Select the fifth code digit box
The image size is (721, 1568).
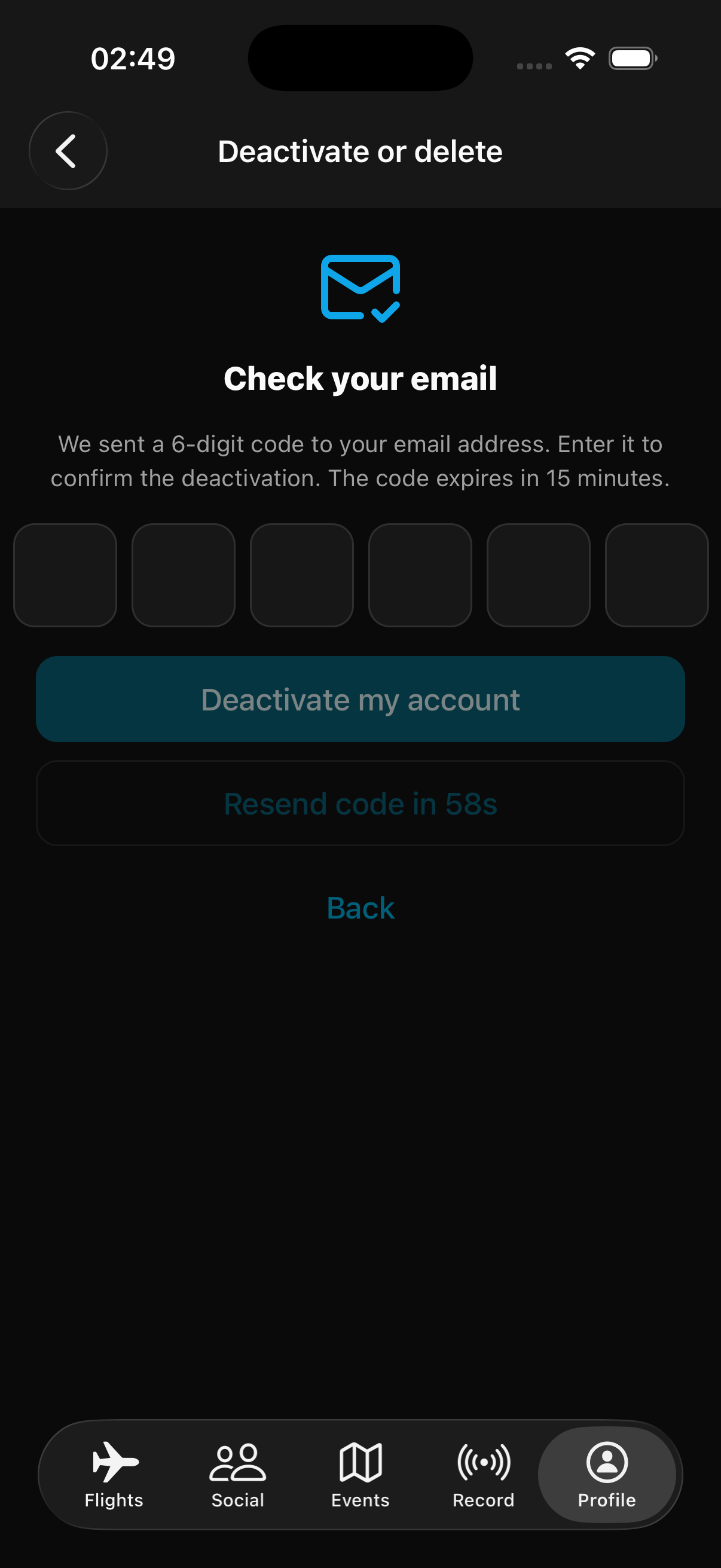coord(539,575)
